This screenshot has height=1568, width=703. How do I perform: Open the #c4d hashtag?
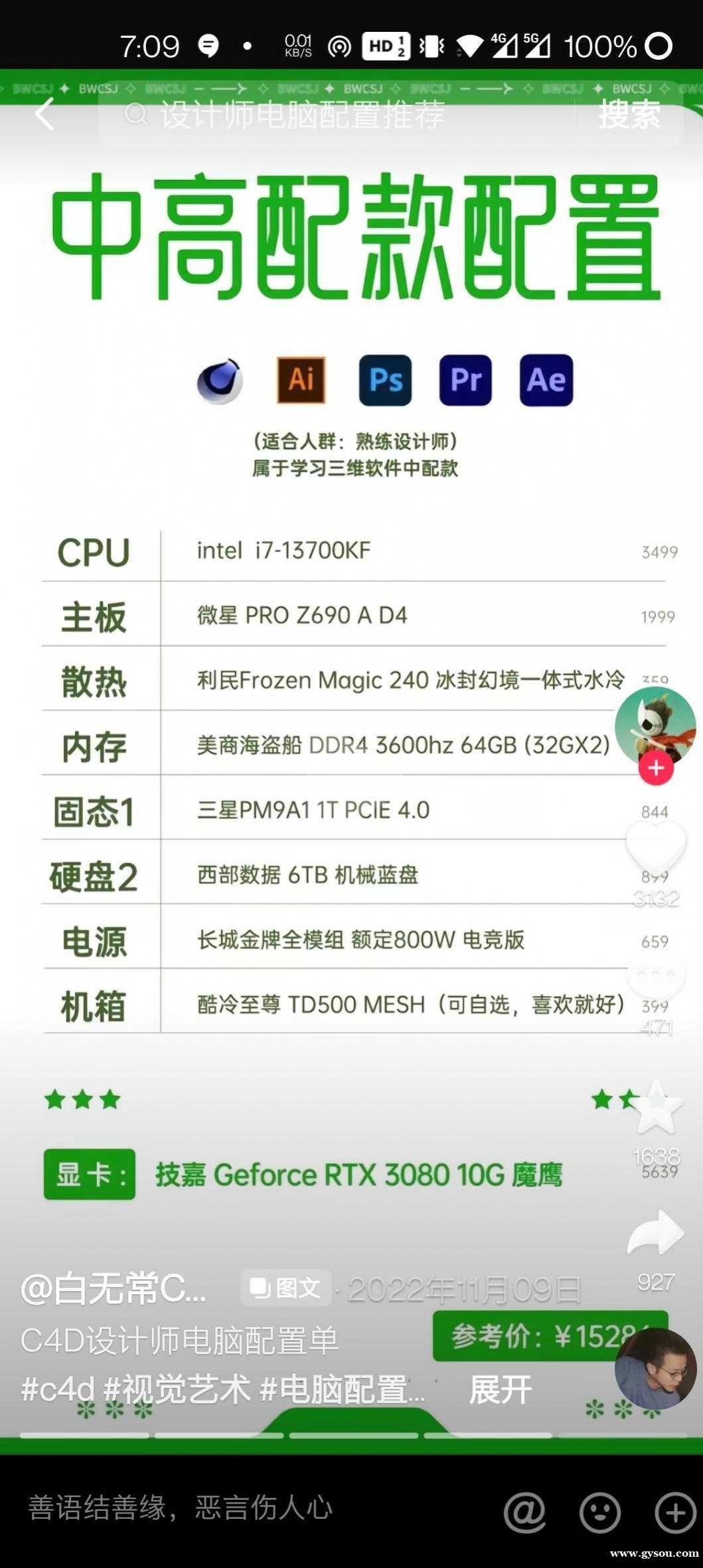pos(58,1390)
